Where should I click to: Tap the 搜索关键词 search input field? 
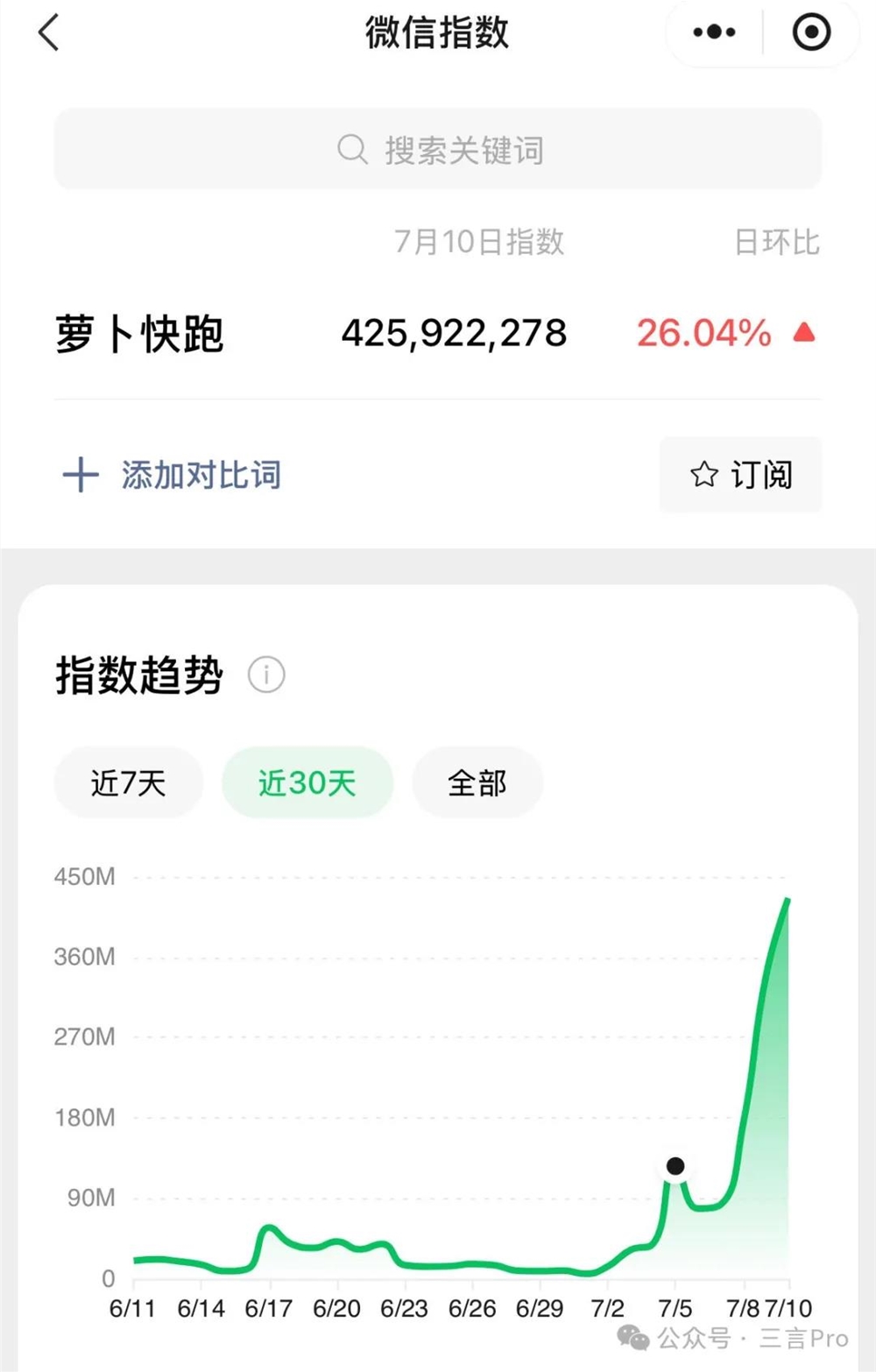(462, 149)
